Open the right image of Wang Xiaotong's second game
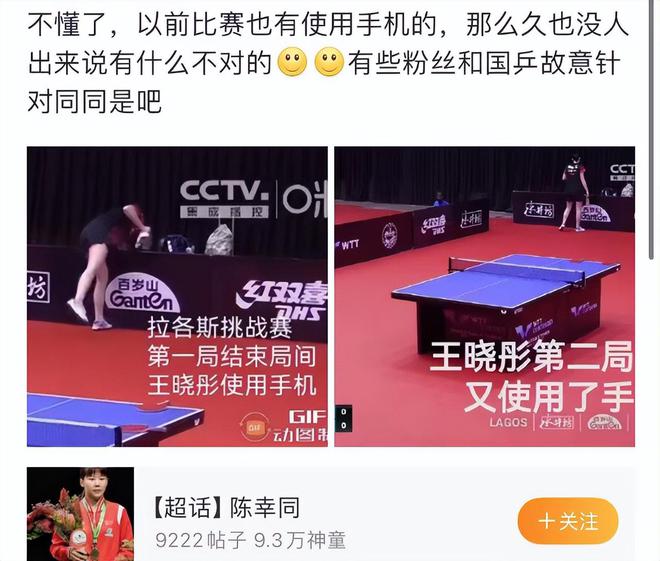 [x=484, y=297]
